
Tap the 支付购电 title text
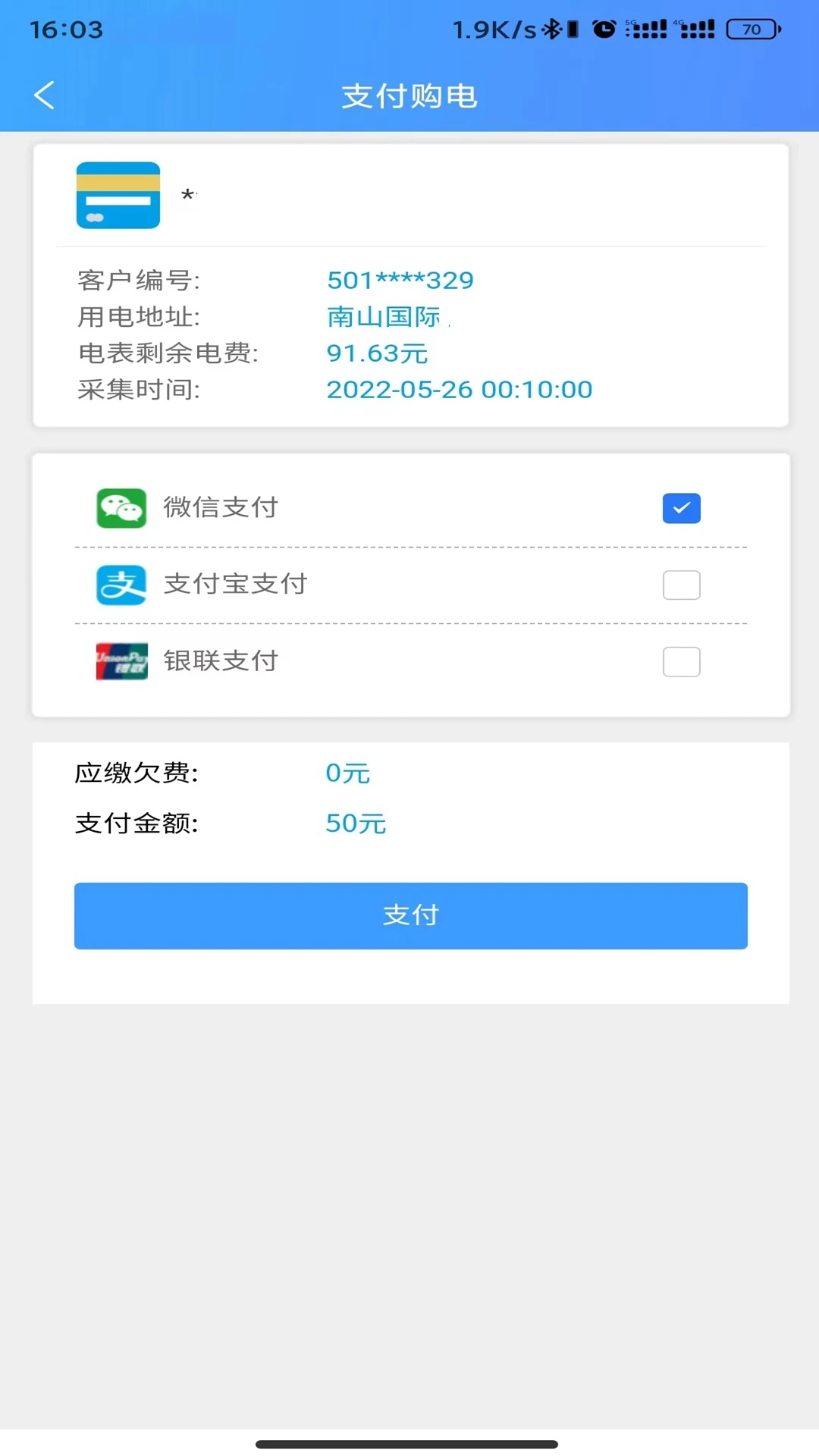(409, 96)
